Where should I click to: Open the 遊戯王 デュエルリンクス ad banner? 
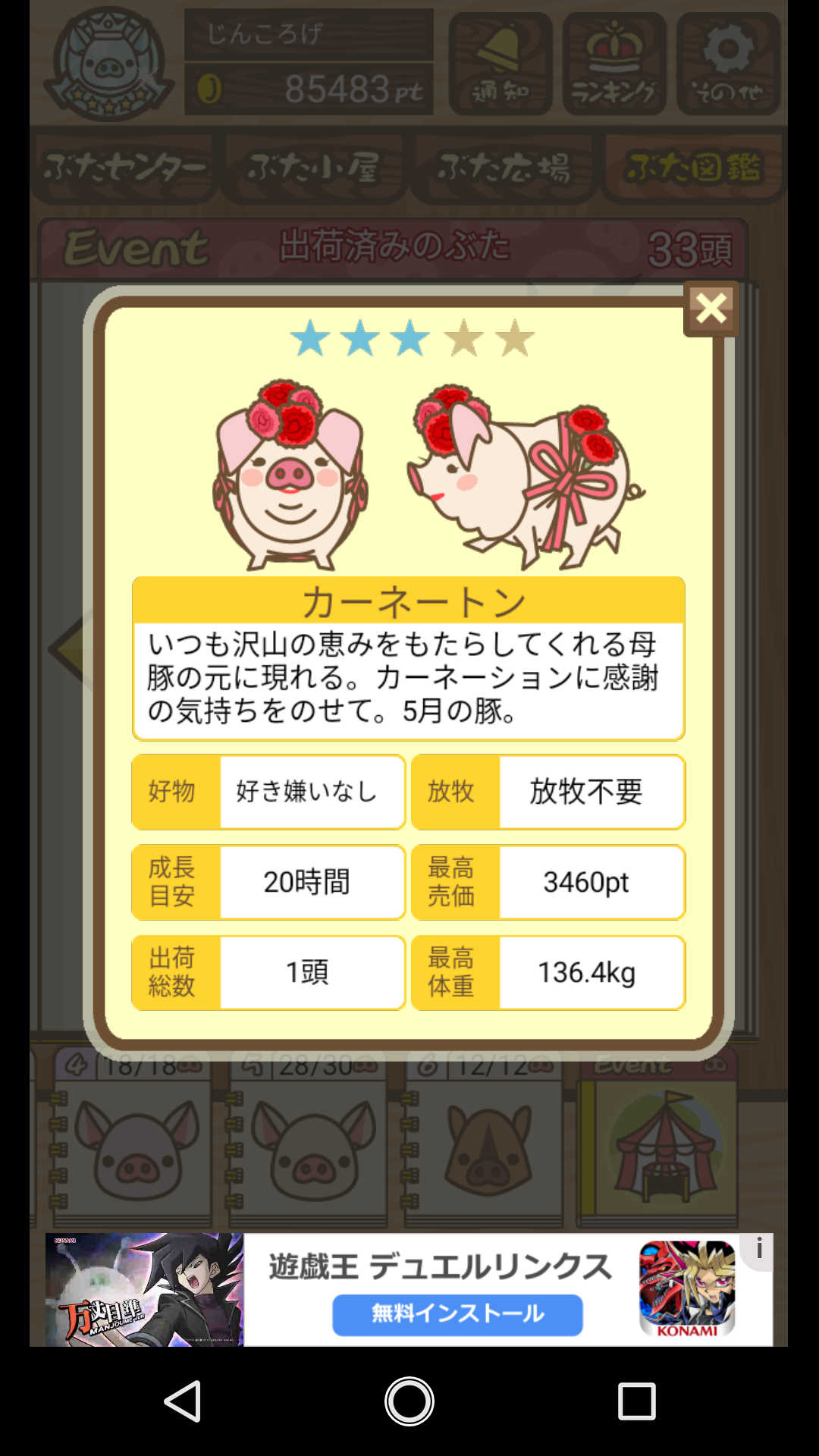[x=440, y=1267]
